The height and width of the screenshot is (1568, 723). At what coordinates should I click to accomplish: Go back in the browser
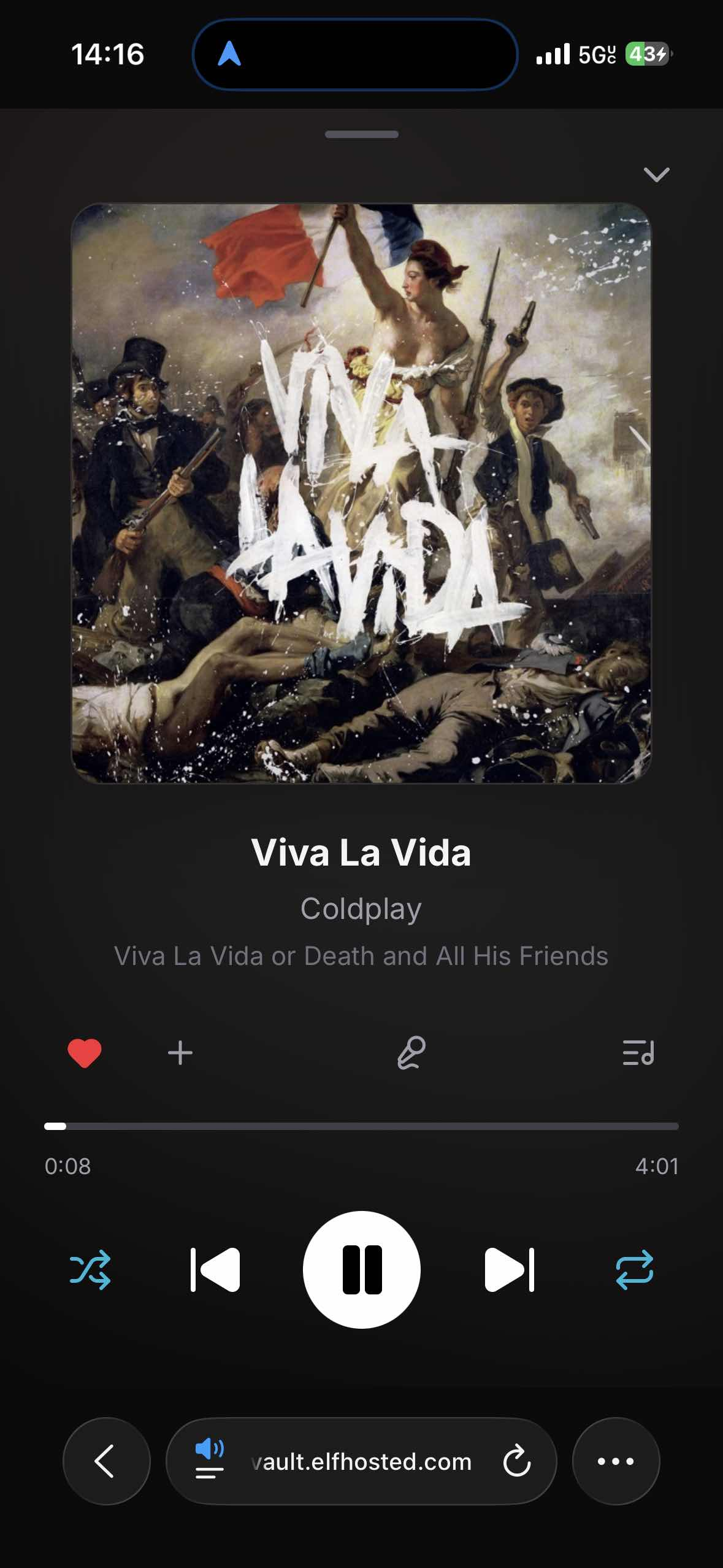[106, 1461]
